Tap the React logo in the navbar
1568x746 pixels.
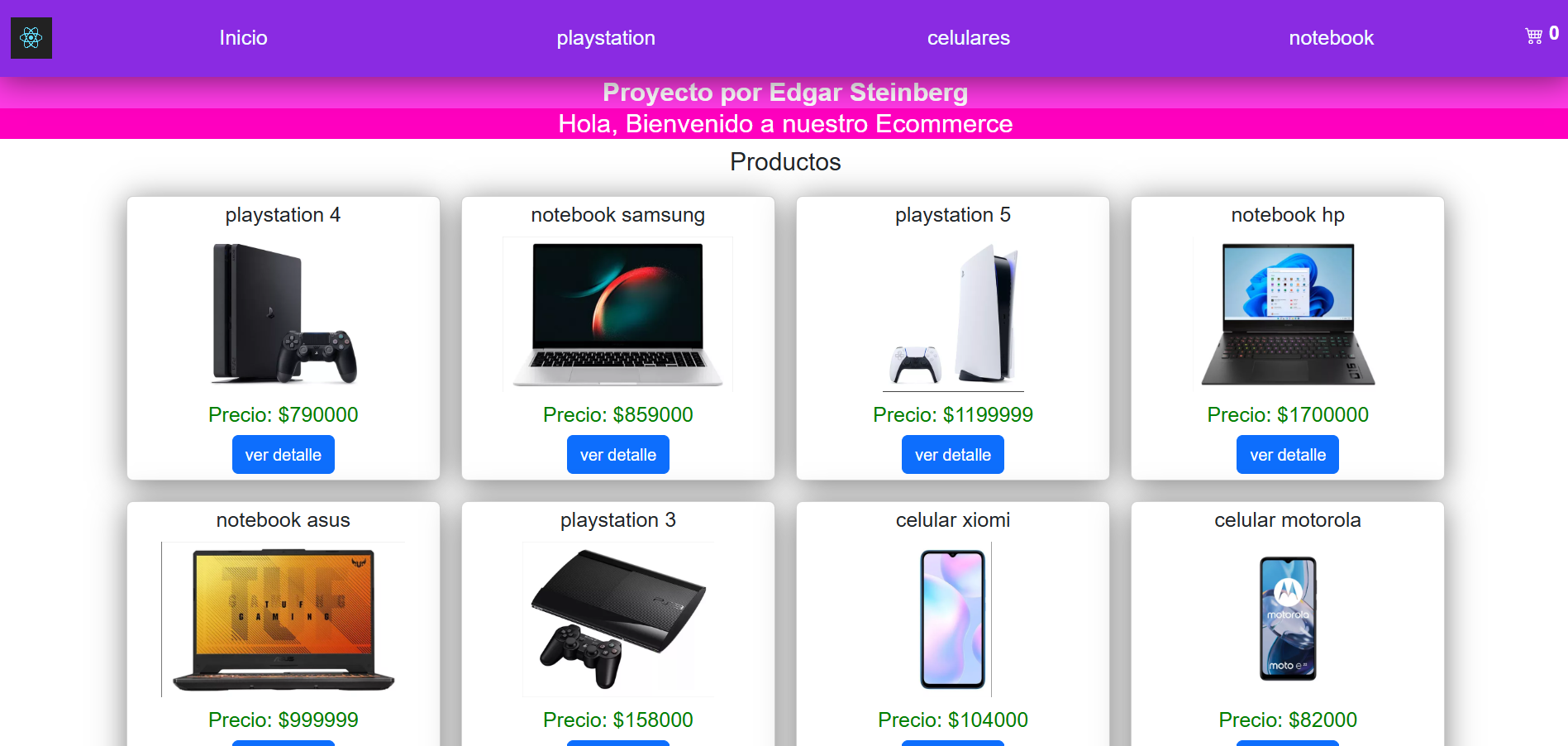(x=31, y=38)
